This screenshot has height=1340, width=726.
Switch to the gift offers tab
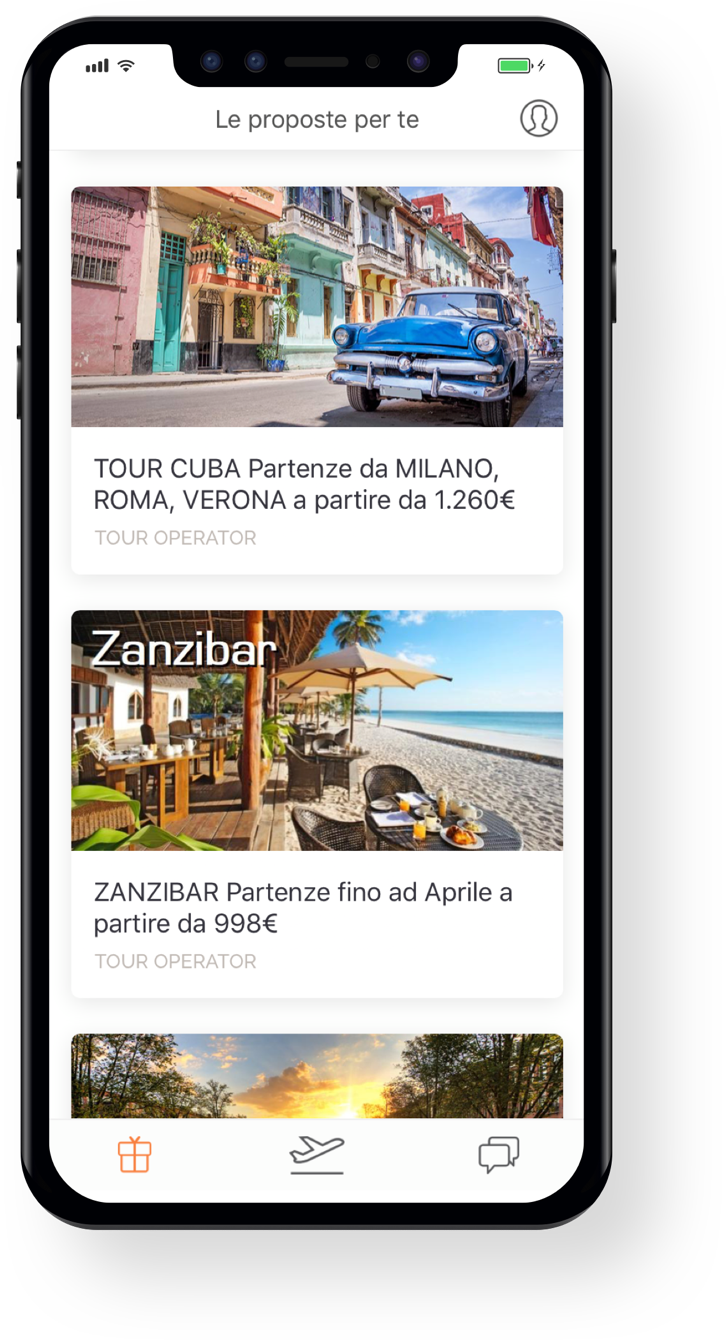click(134, 1155)
